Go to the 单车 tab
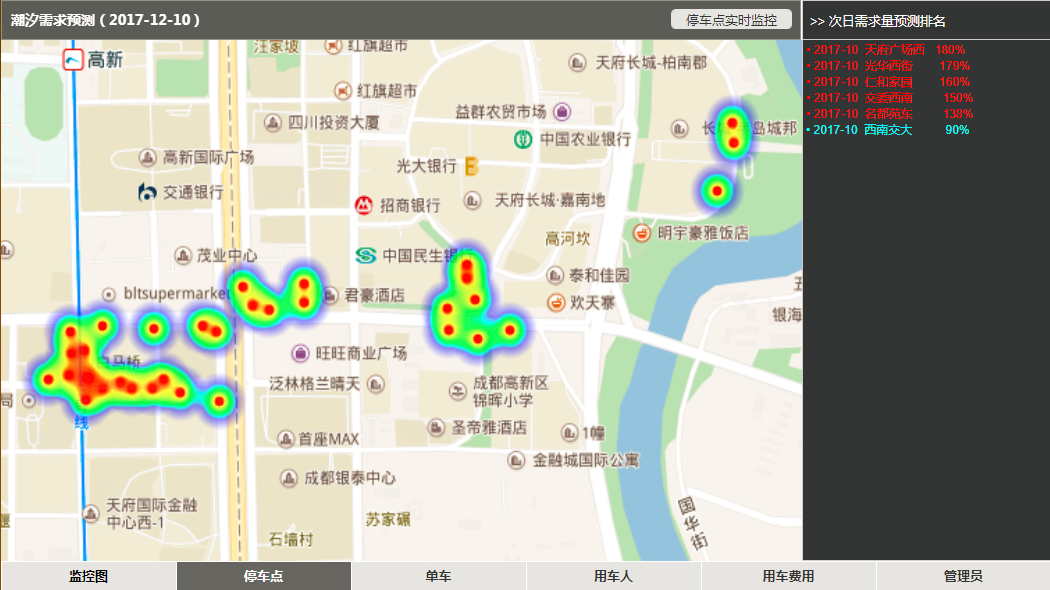Screen dimensions: 1050x590 pyautogui.click(x=438, y=576)
